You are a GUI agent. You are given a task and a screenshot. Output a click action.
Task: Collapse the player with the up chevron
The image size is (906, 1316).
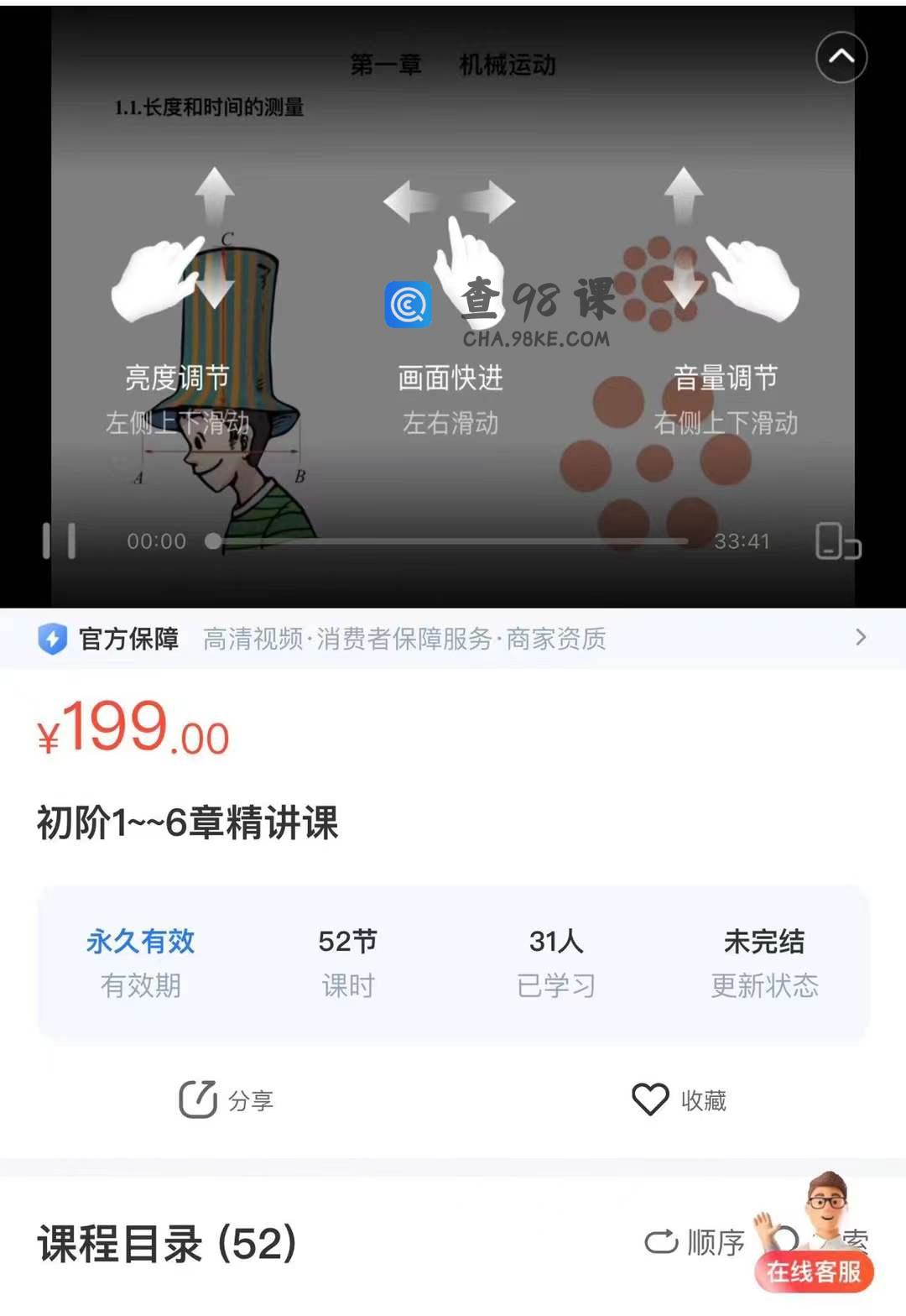[841, 57]
